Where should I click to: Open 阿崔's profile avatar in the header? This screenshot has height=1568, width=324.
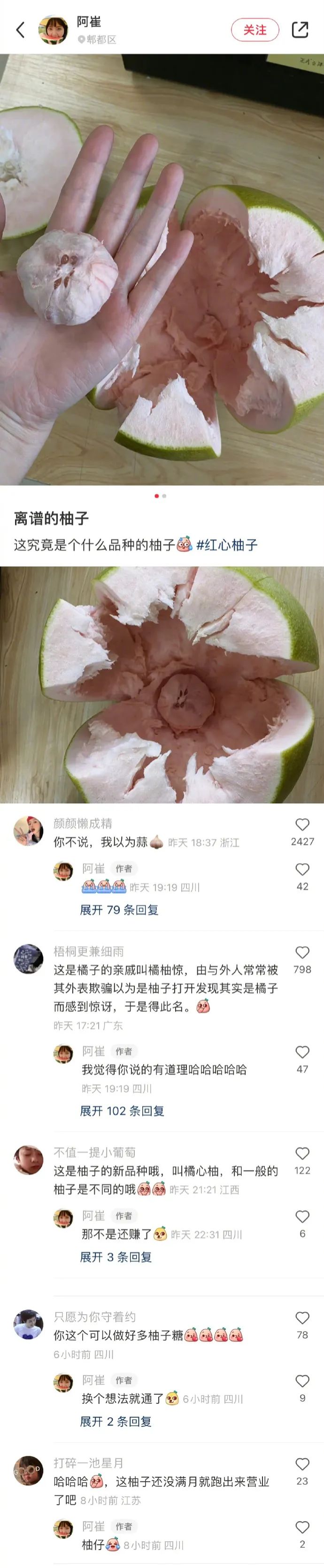pos(54,30)
